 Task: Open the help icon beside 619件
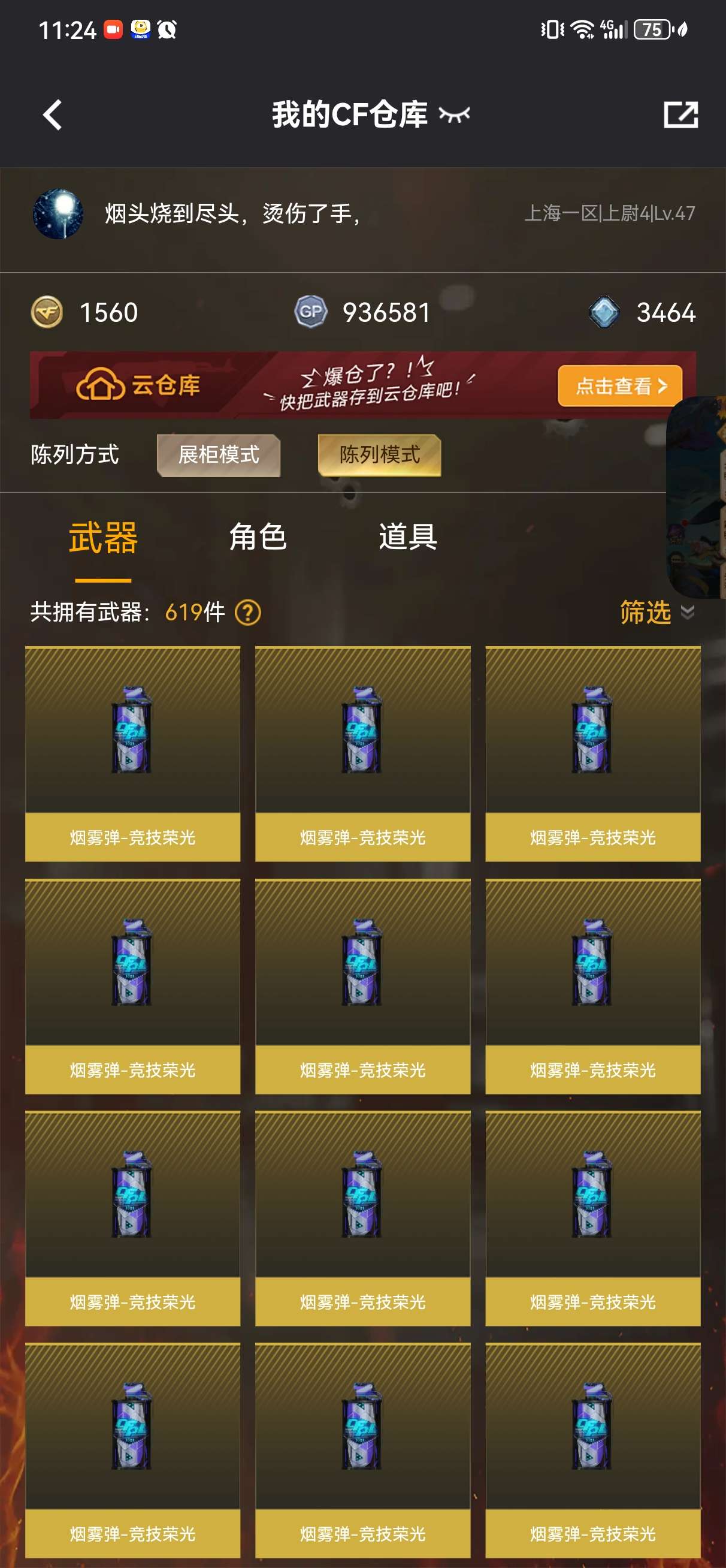click(x=247, y=613)
